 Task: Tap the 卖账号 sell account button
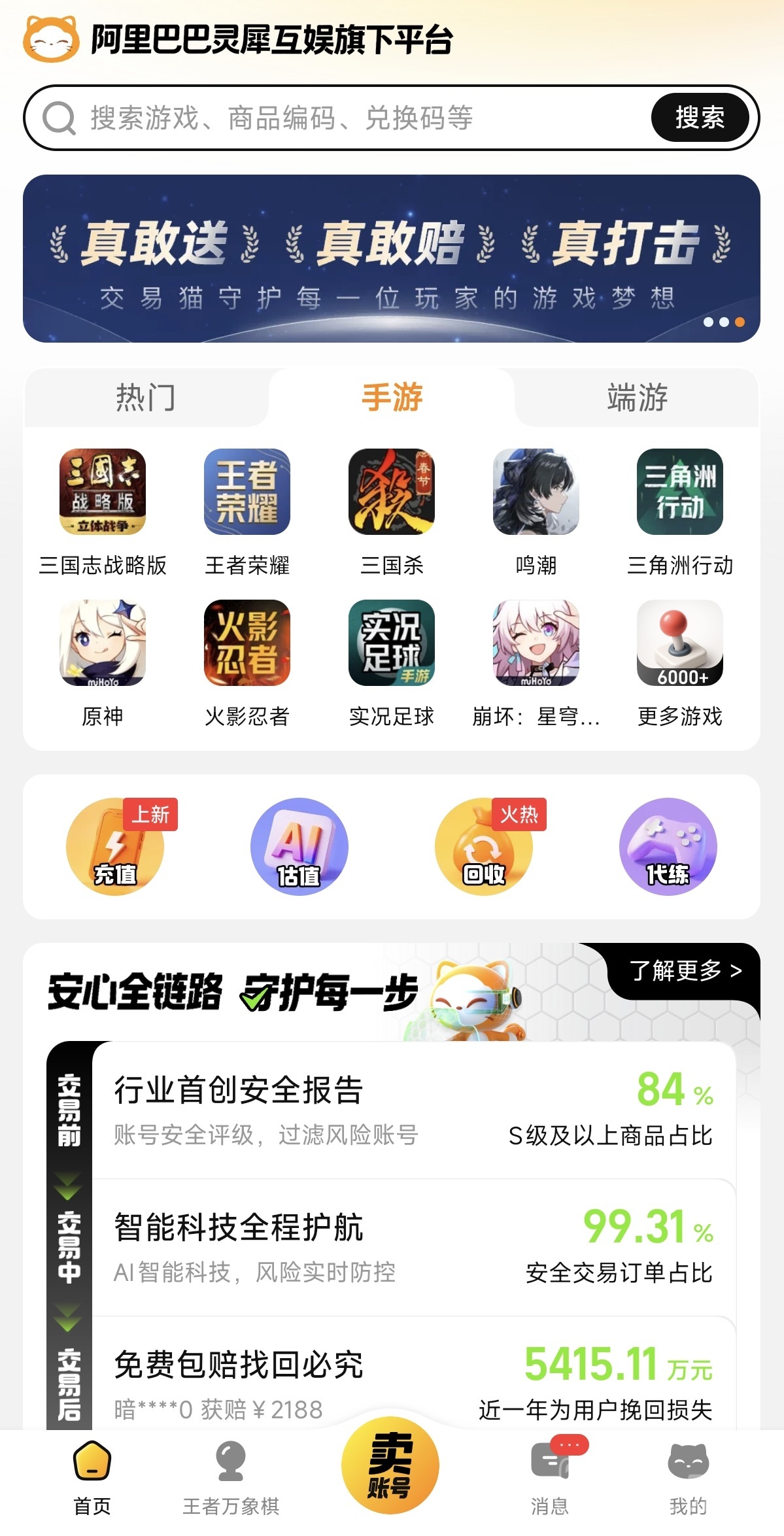point(390,1465)
